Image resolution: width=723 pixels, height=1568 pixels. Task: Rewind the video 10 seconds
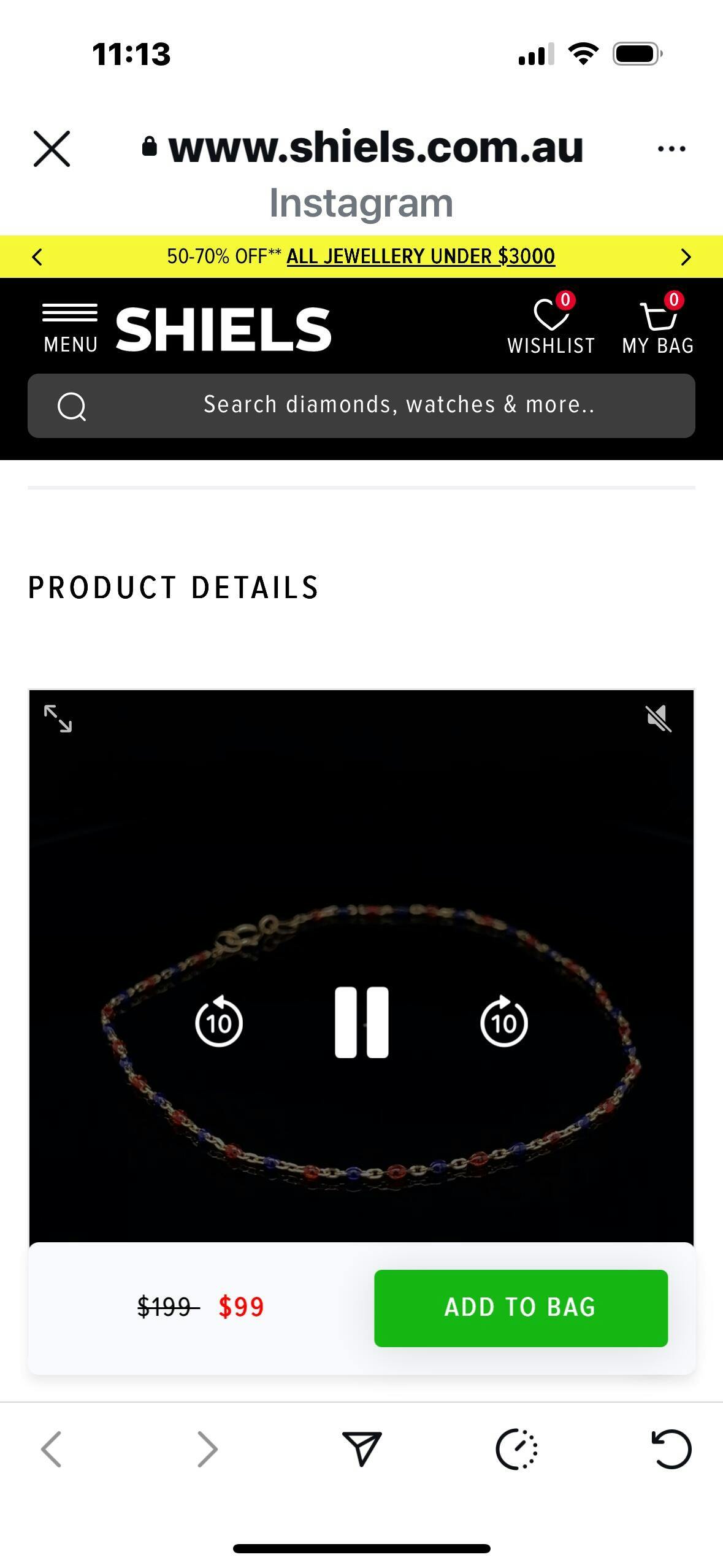coord(219,1022)
